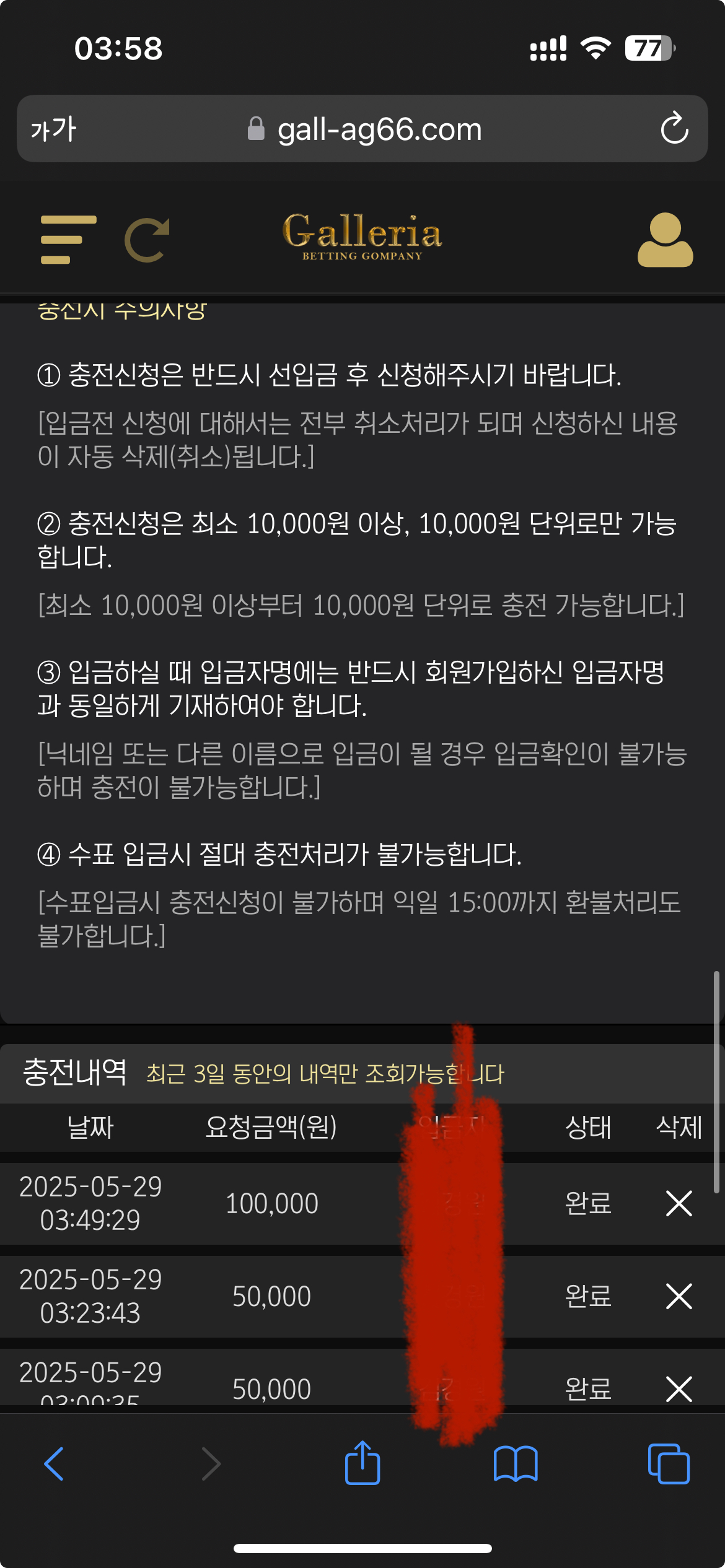
Task: Reload the page from the address bar
Action: 674,129
